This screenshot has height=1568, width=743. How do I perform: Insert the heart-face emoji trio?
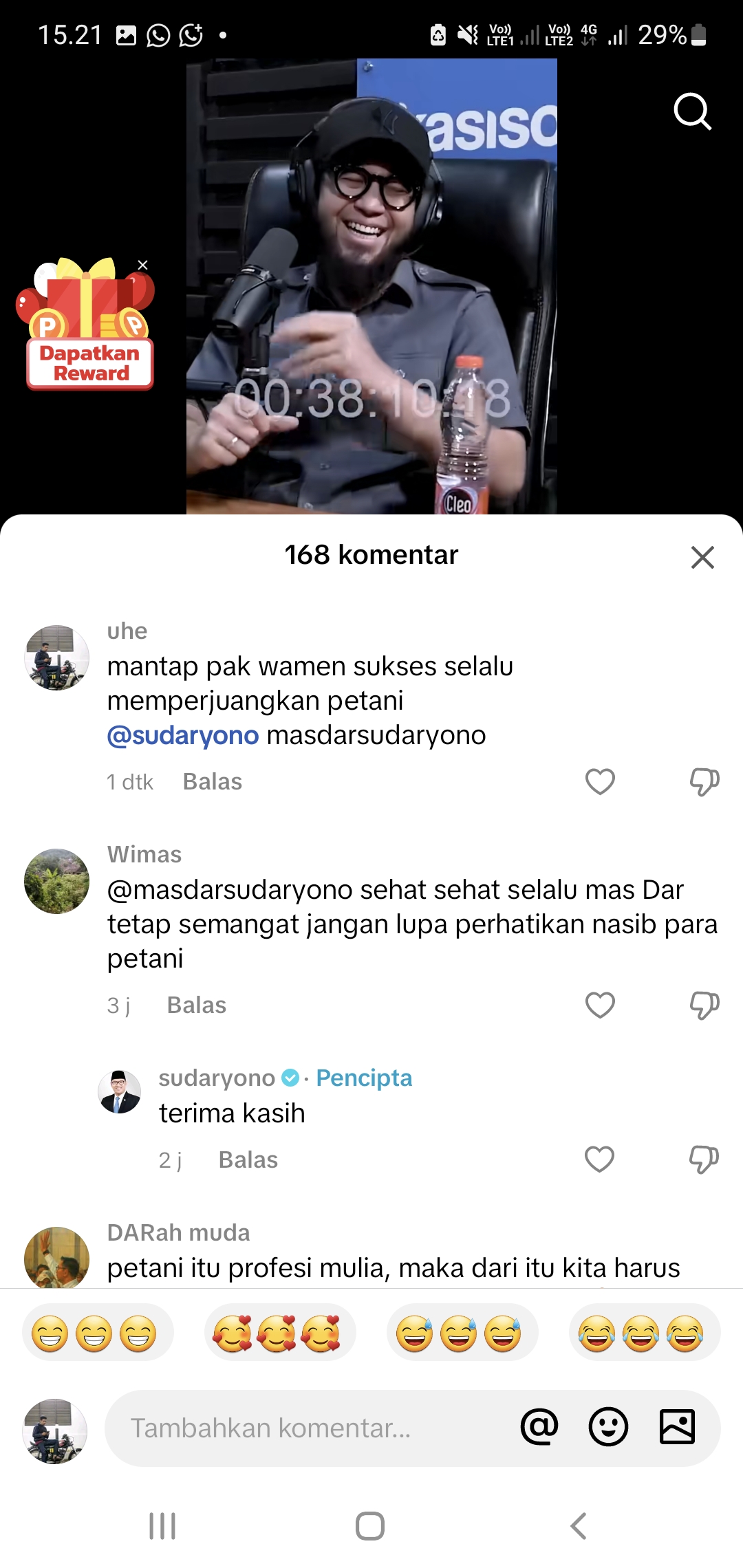[279, 1332]
